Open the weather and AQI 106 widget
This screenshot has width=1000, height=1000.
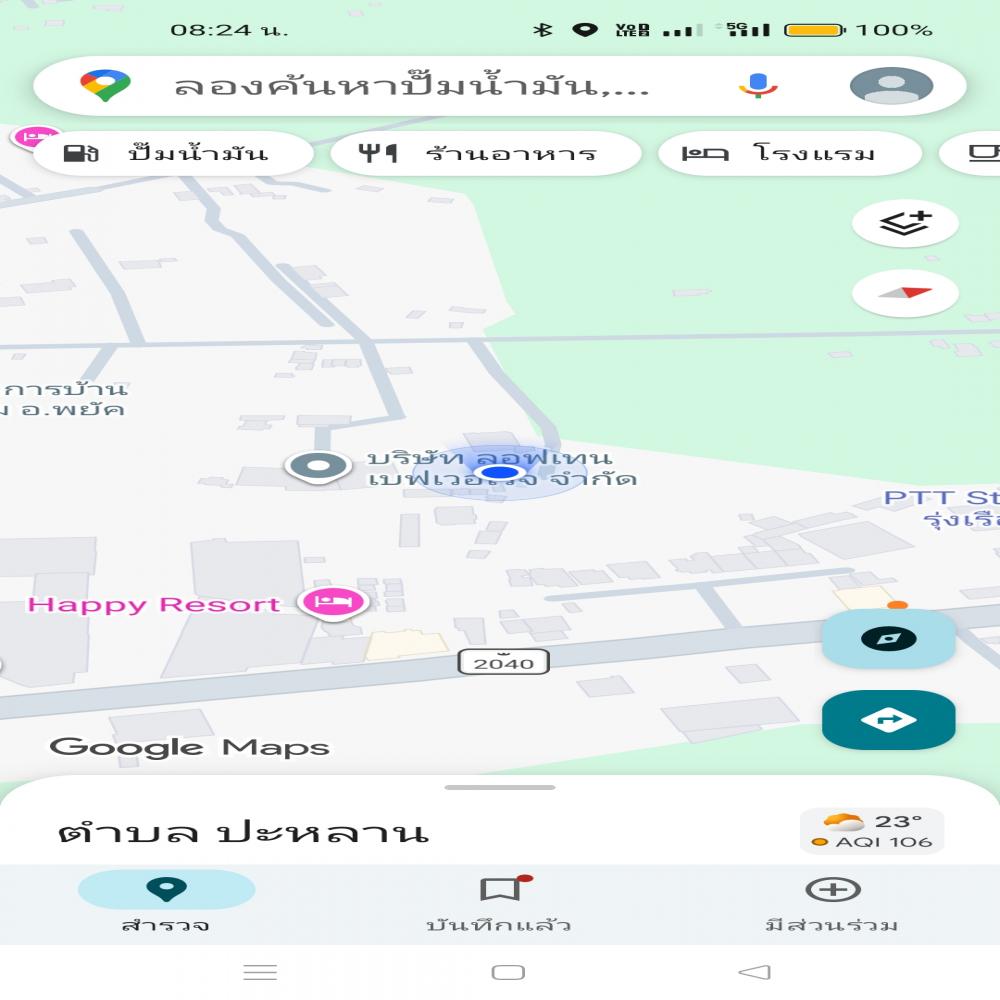pos(871,831)
